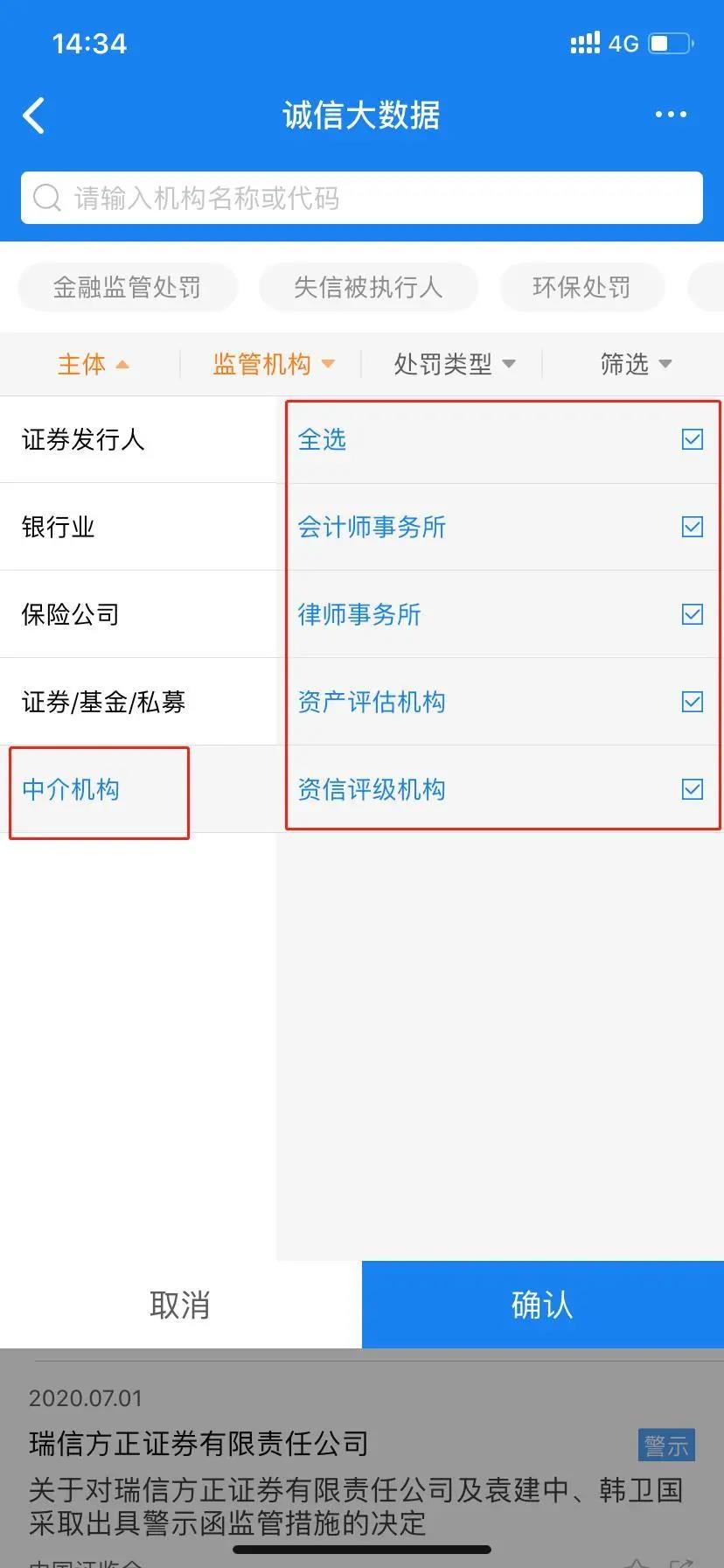Screen dimensions: 724x1568
Task: Select the 失信被执行人 chip
Action: (368, 287)
